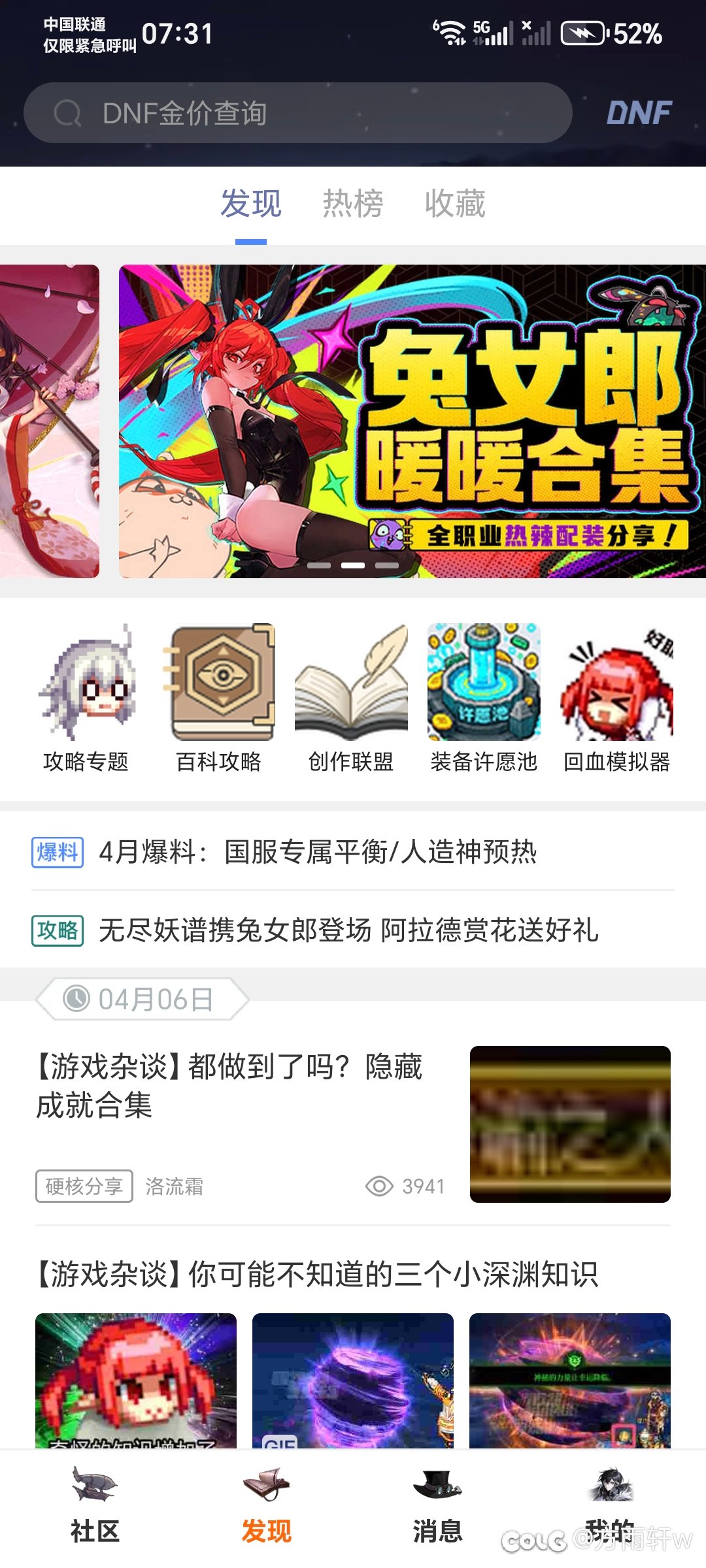Open the 4月爆料 news row
This screenshot has width=706, height=1568.
pyautogui.click(x=353, y=852)
